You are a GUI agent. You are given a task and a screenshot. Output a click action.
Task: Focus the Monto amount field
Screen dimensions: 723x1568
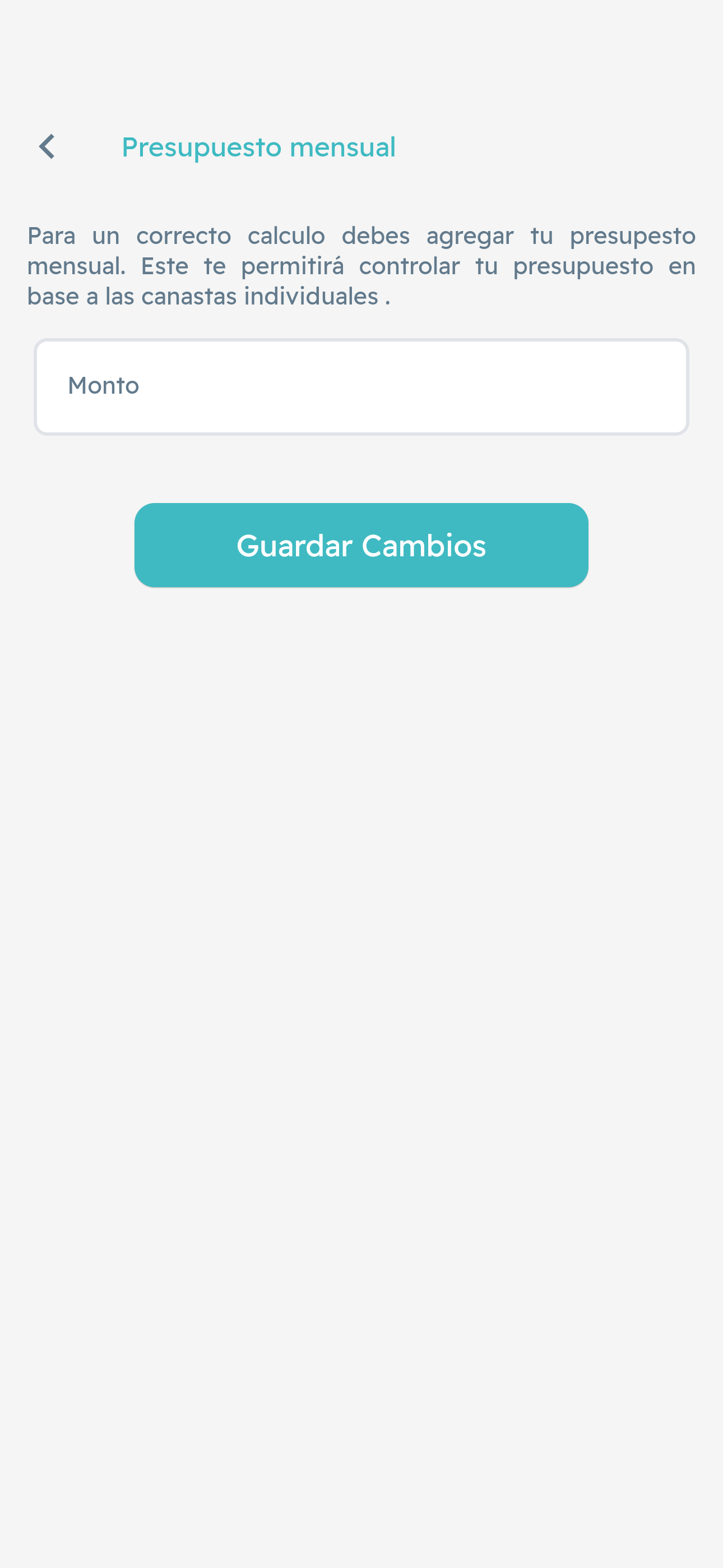[x=361, y=386]
